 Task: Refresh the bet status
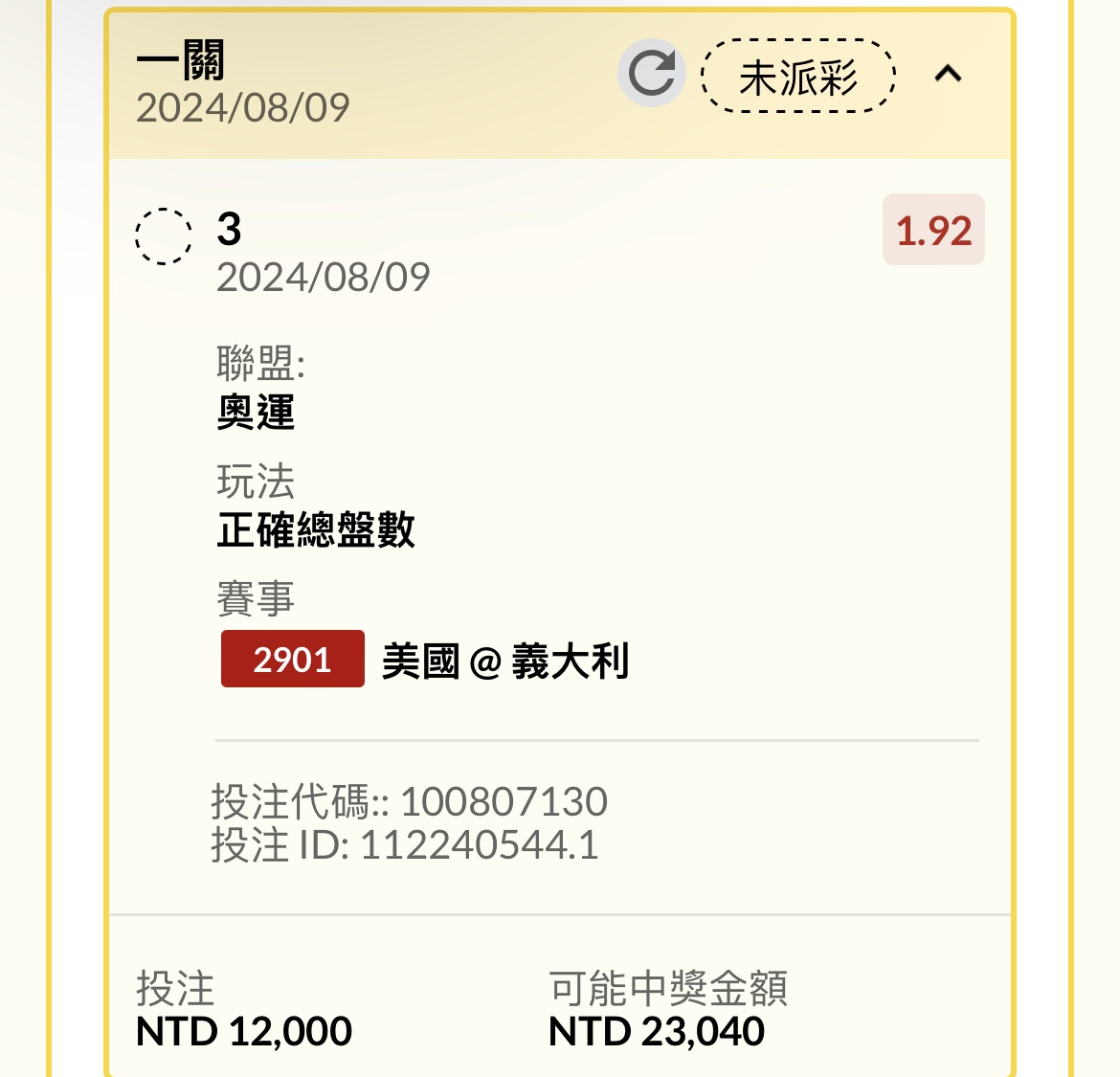click(x=652, y=74)
